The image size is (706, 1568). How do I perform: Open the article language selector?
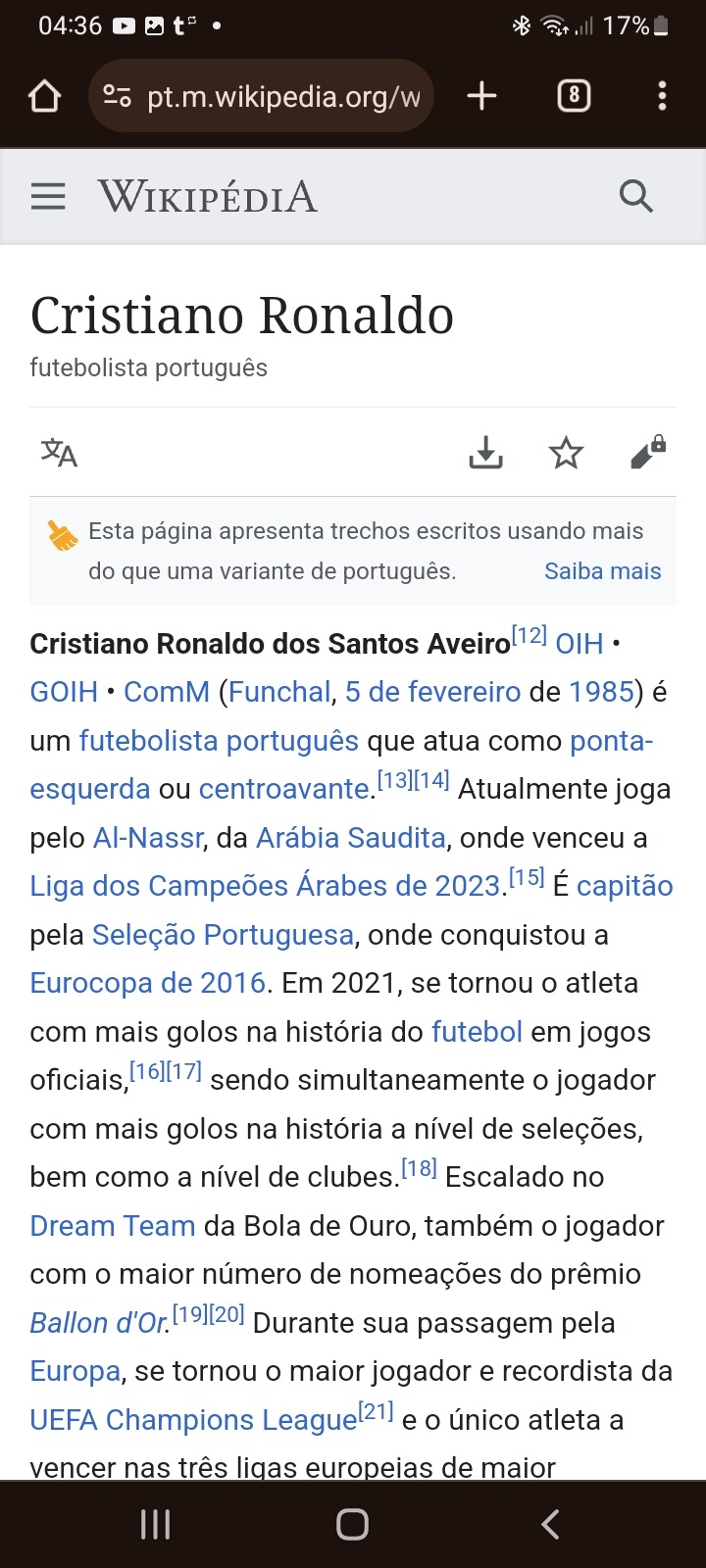[x=59, y=453]
